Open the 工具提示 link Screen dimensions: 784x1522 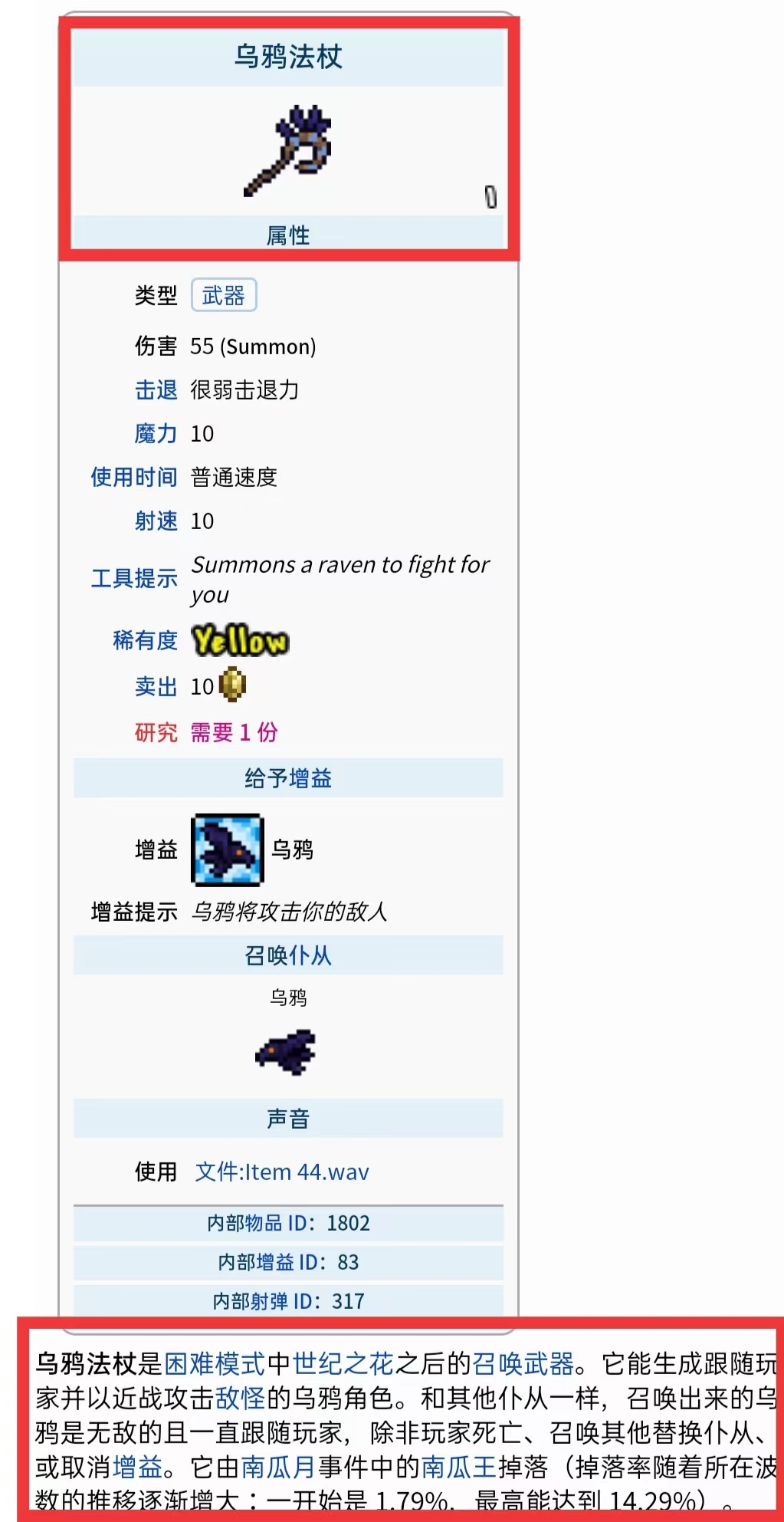coord(134,579)
